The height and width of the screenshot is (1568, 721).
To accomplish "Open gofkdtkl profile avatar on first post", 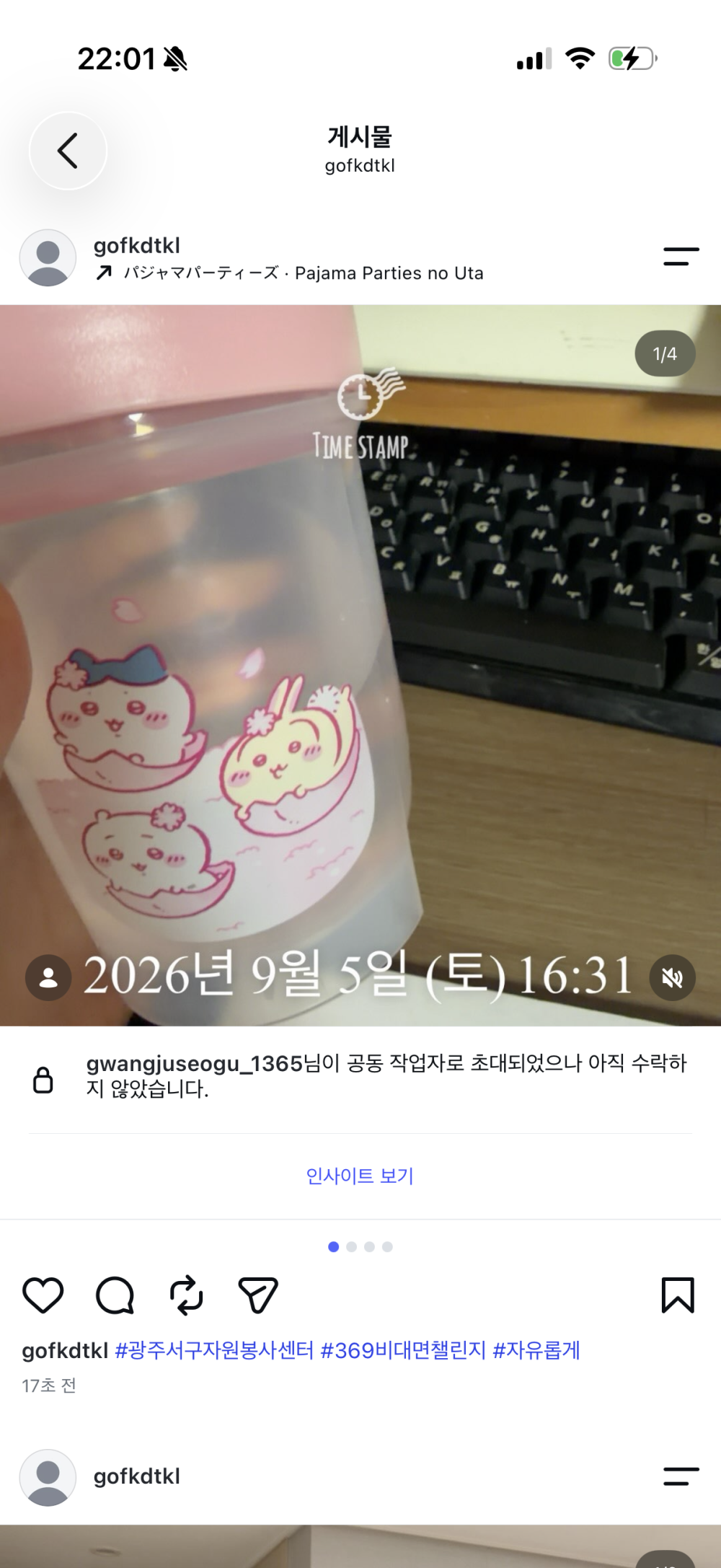I will 48,257.
